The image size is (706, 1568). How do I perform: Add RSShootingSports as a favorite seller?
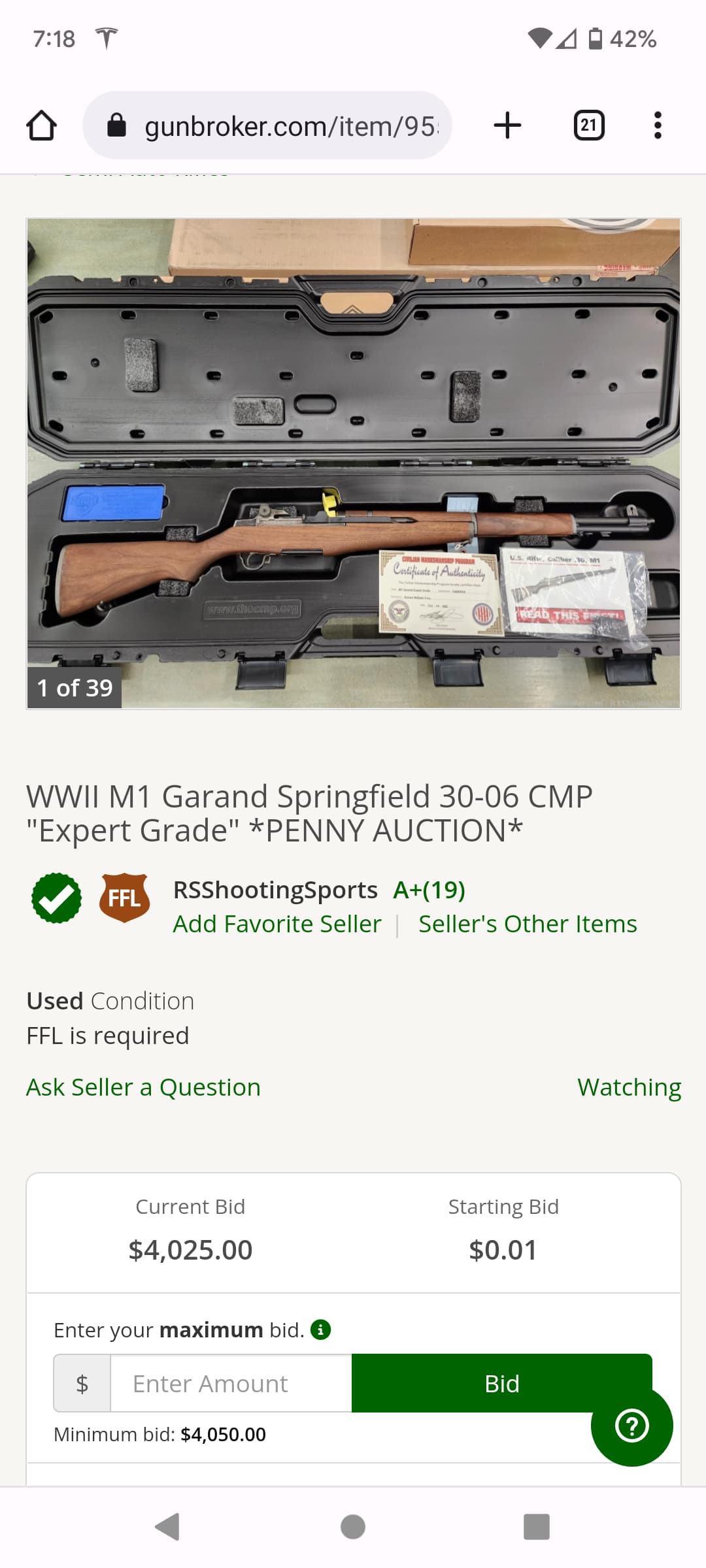pyautogui.click(x=277, y=924)
